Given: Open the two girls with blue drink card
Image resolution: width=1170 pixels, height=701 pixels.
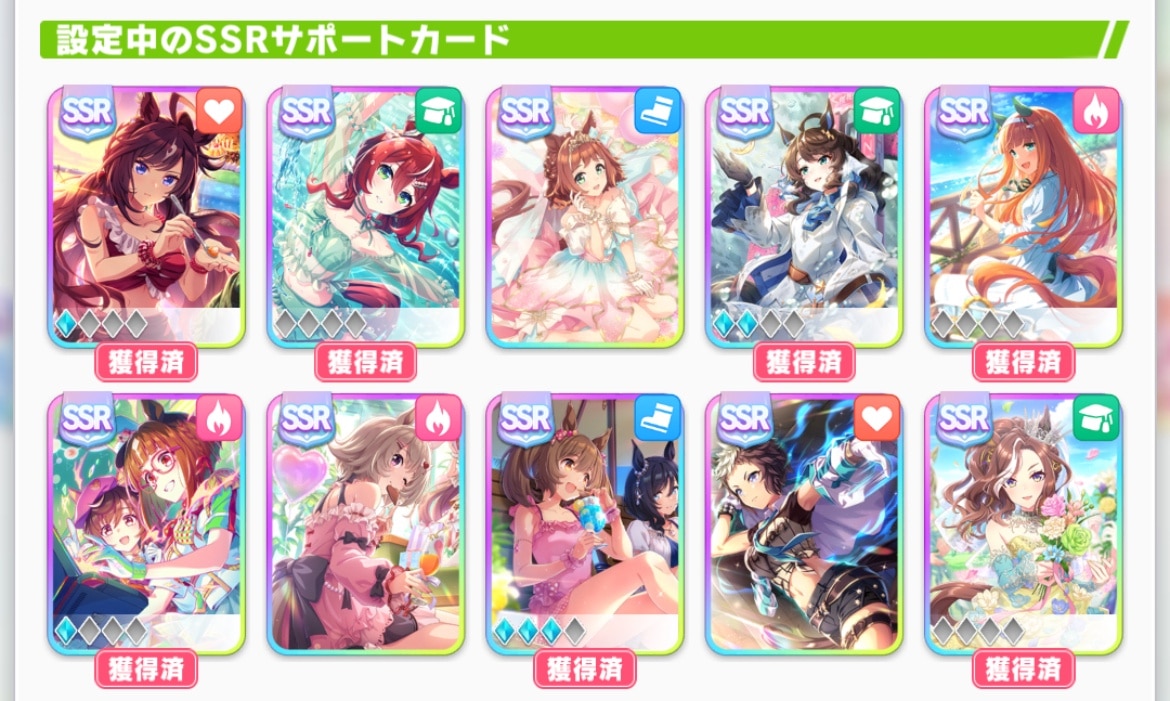Looking at the screenshot, I should (584, 522).
